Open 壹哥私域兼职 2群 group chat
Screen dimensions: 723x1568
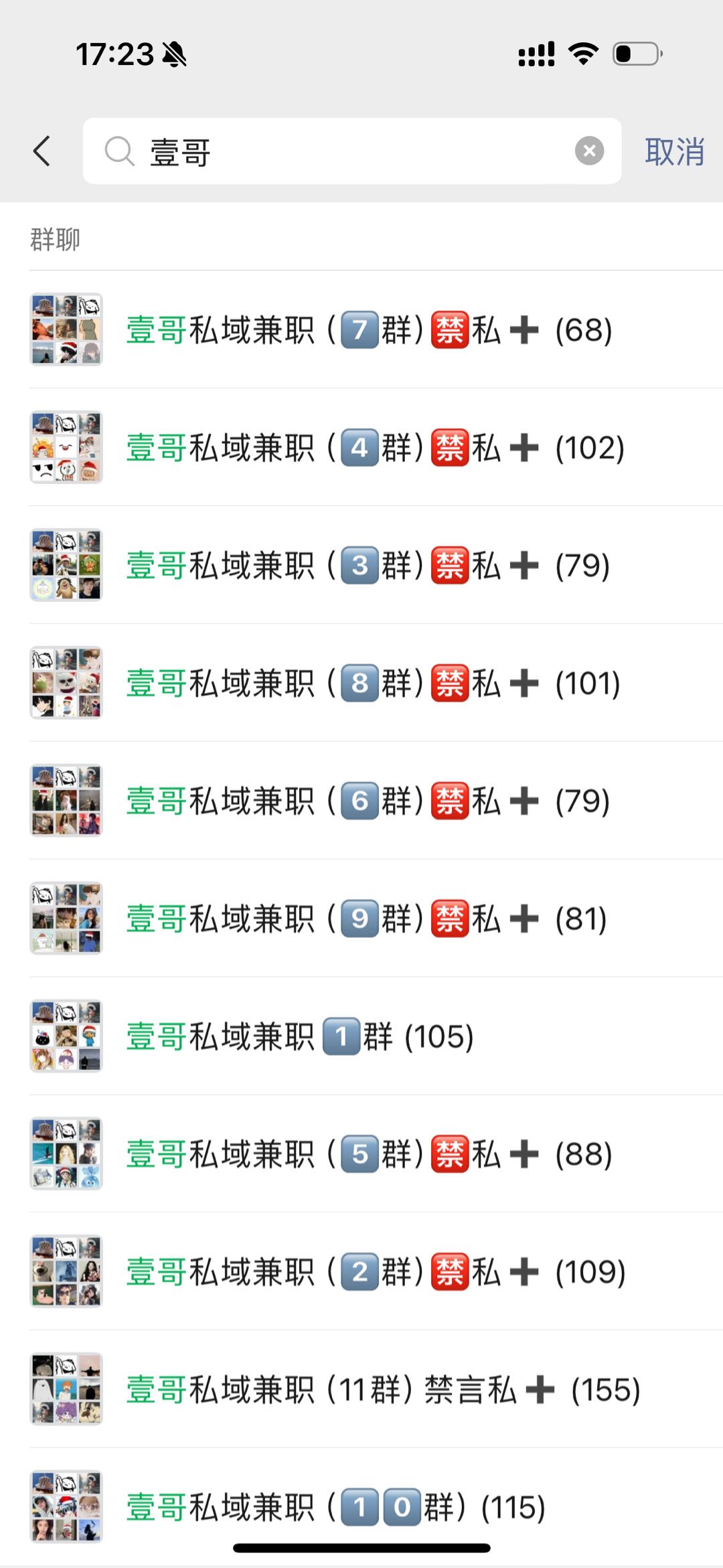pos(368,1272)
